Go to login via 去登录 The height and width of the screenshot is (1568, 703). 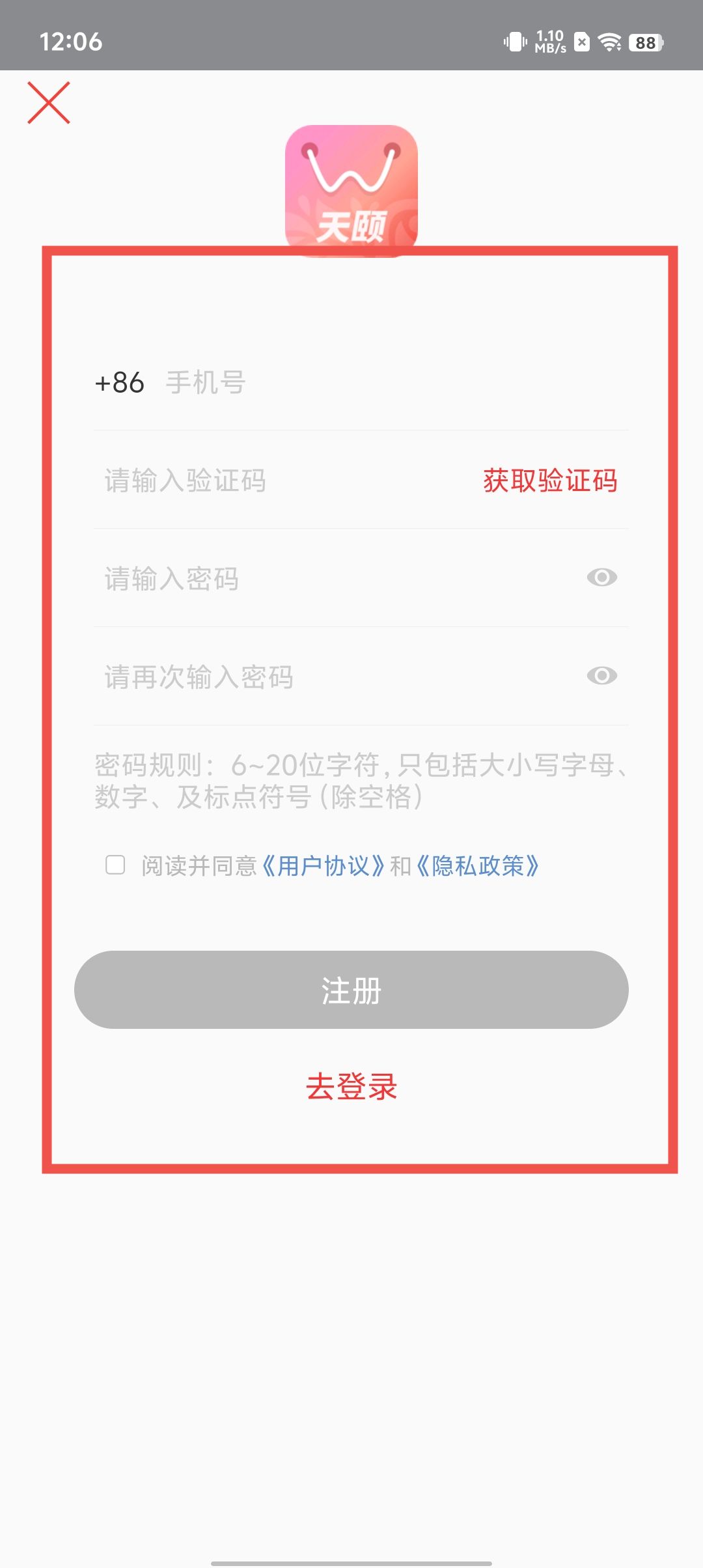point(351,1086)
